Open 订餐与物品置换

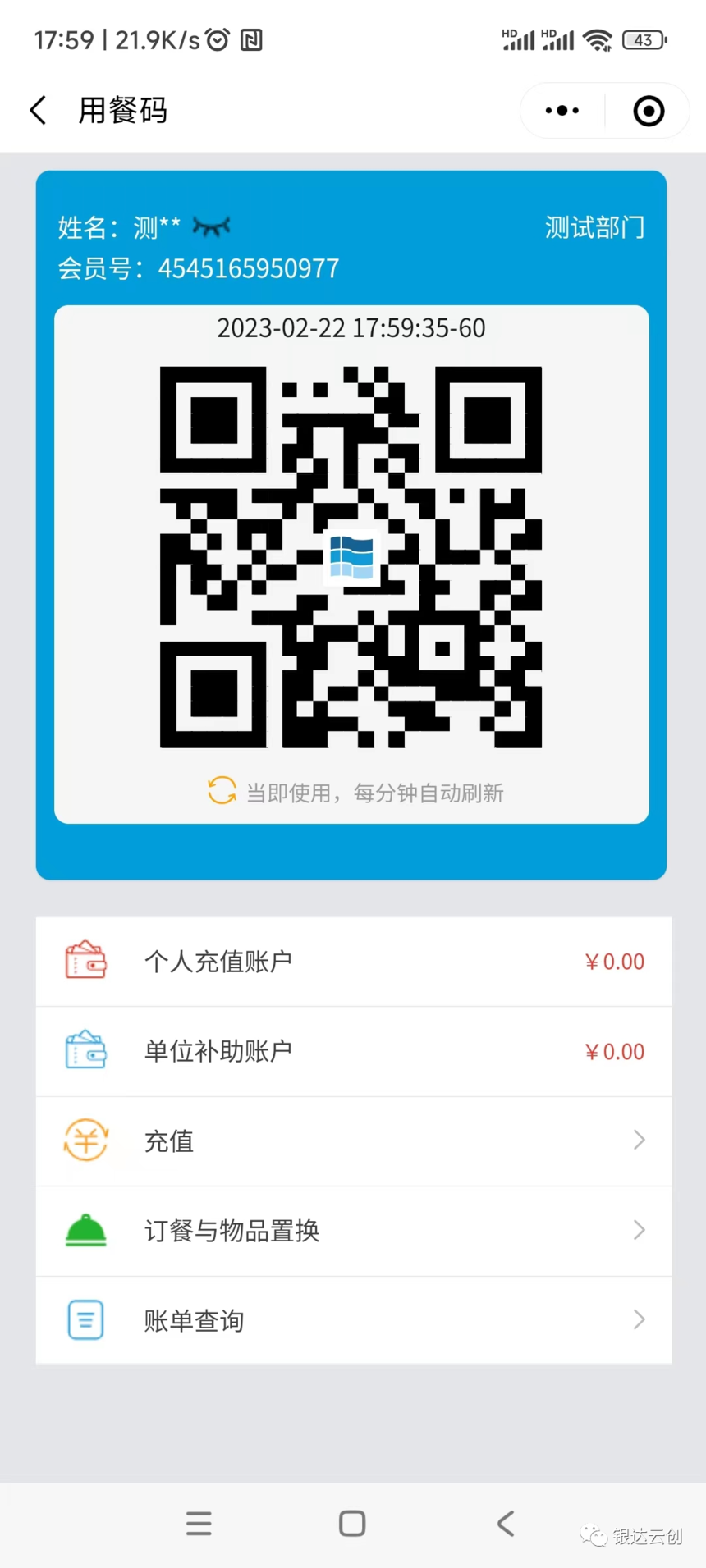click(354, 1231)
